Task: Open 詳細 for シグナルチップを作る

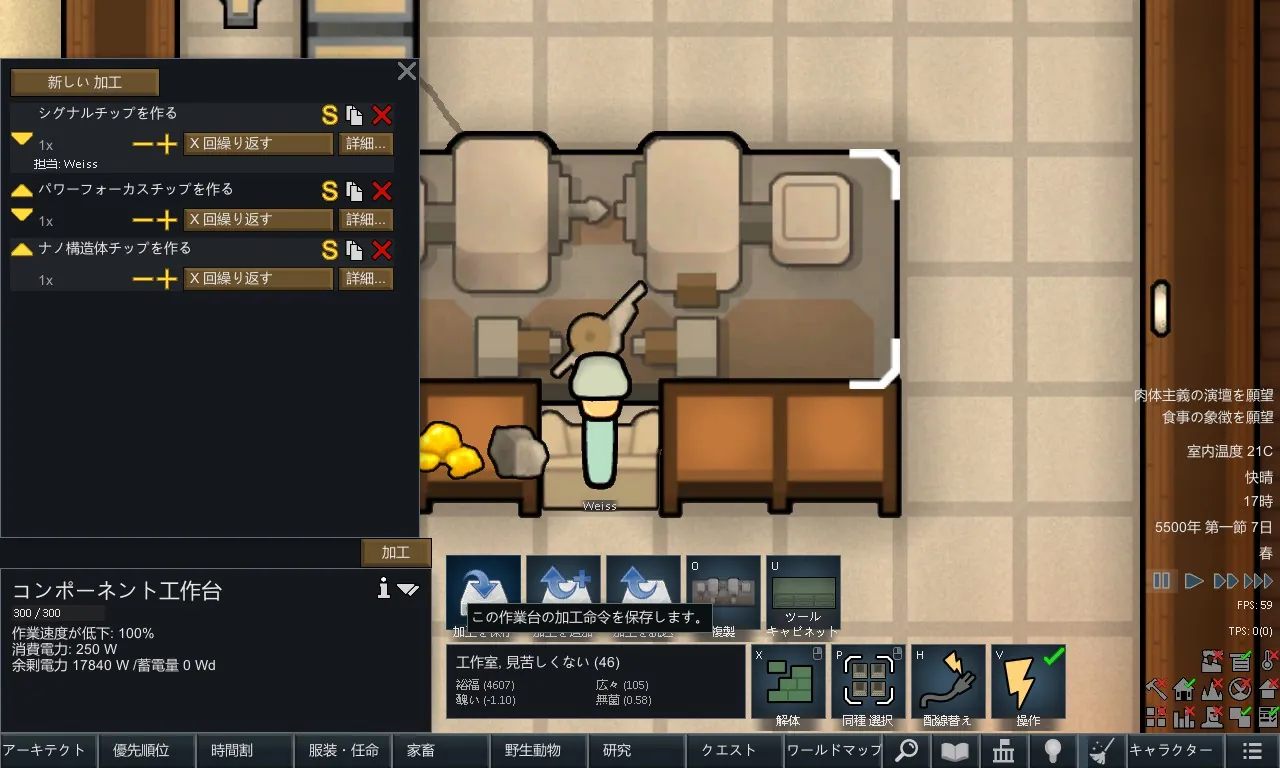Action: [365, 144]
